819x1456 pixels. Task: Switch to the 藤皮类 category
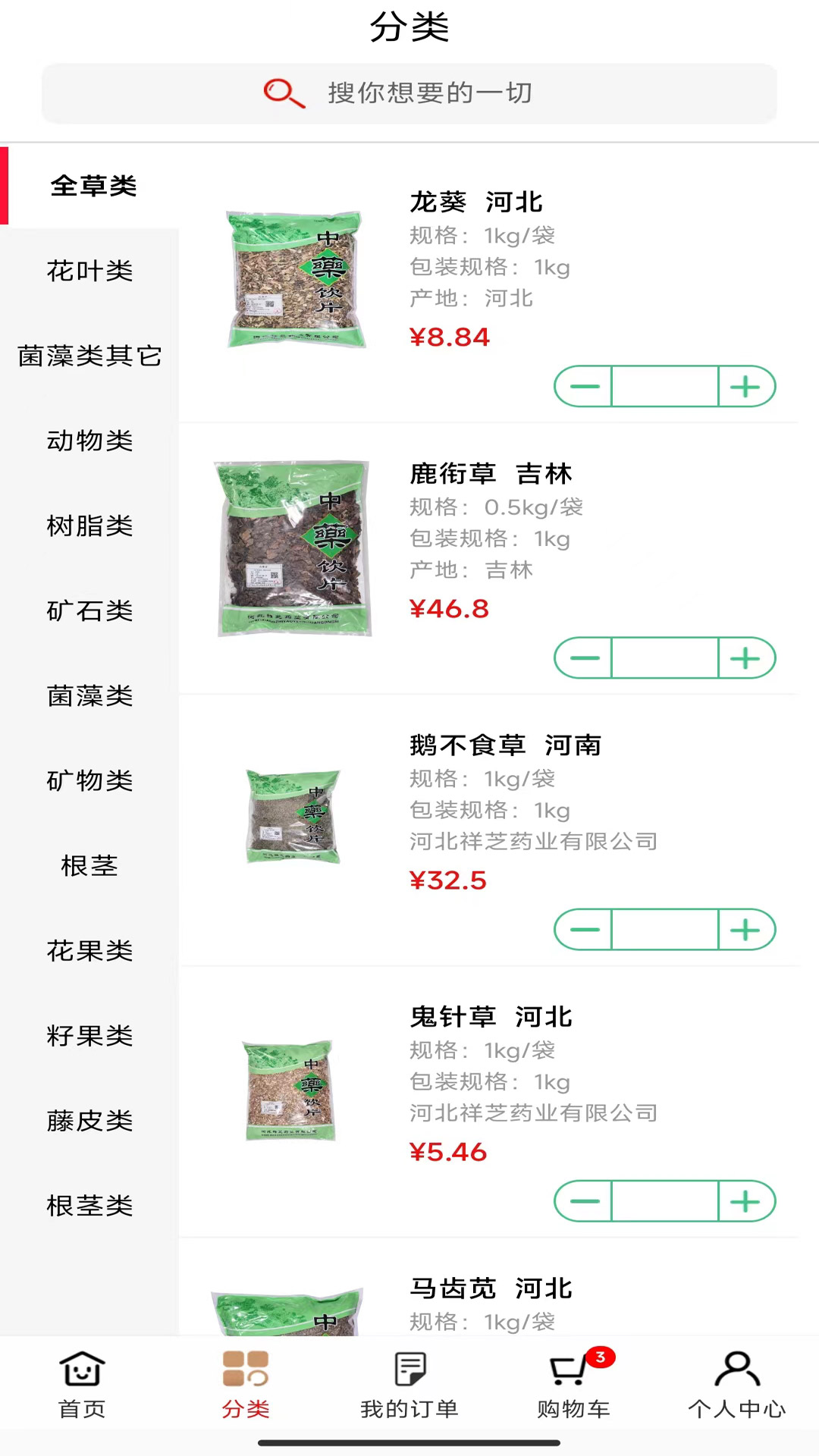89,1120
